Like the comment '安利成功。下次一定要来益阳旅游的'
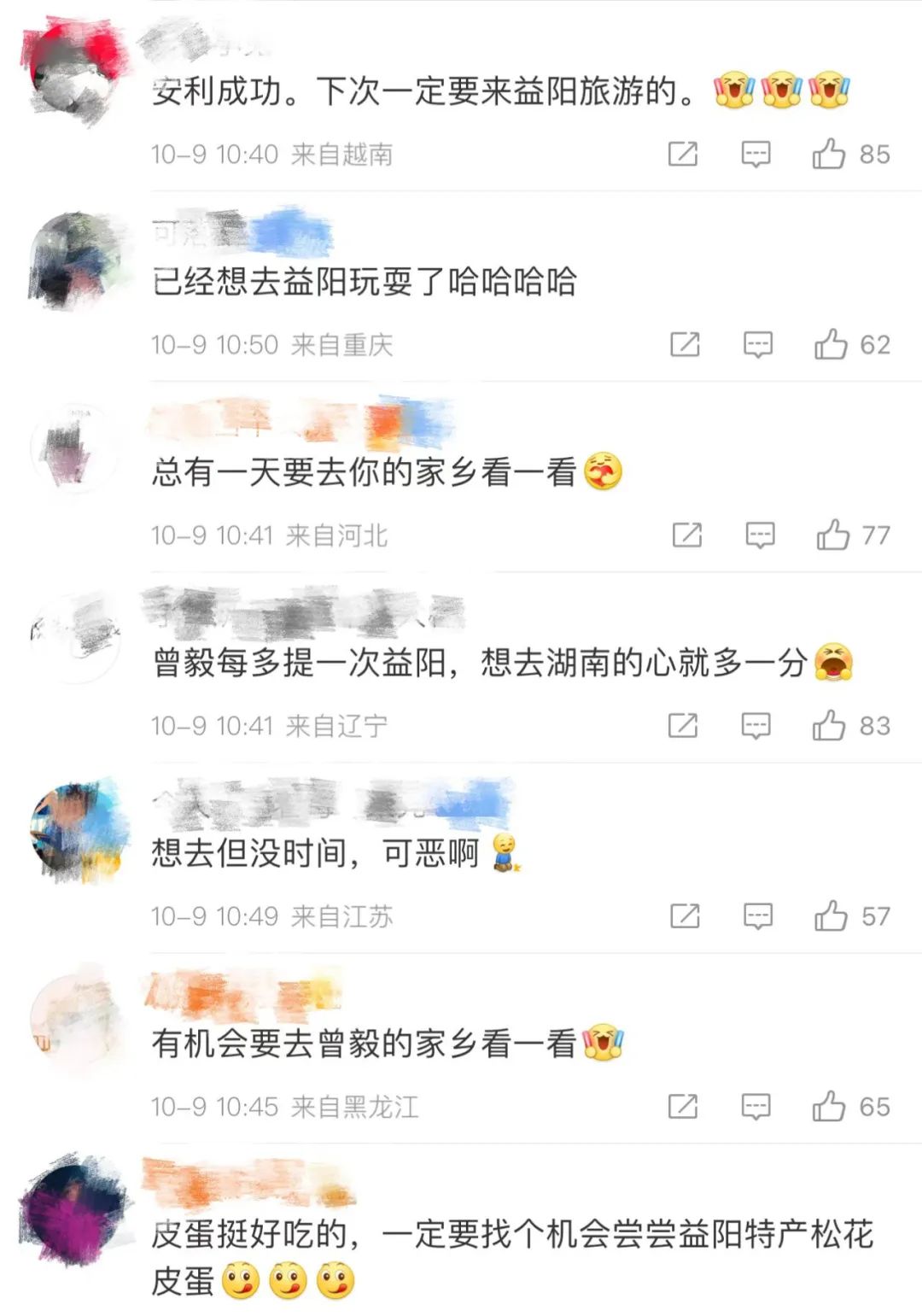Screen dimensions: 922x1316 click(829, 155)
